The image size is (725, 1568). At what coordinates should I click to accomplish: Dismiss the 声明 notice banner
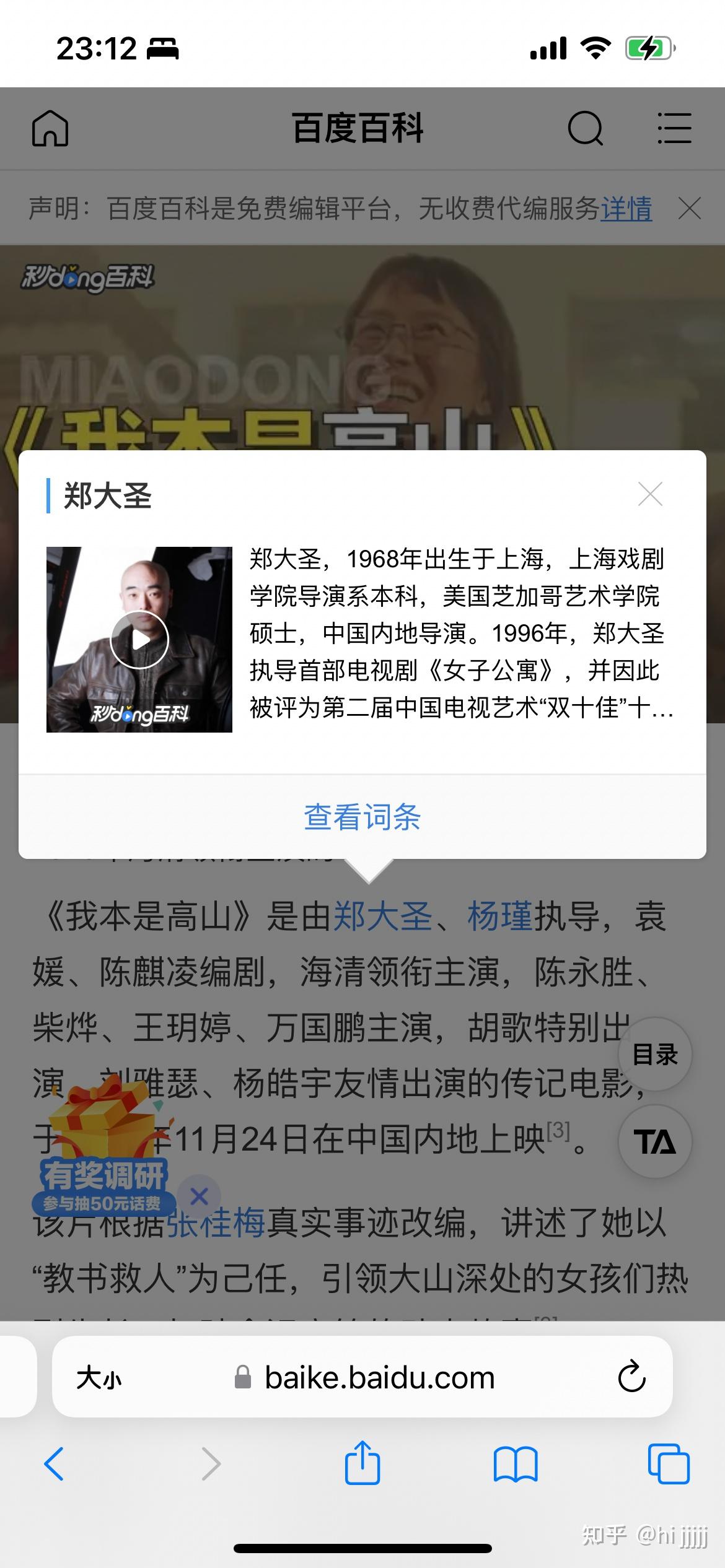(690, 209)
